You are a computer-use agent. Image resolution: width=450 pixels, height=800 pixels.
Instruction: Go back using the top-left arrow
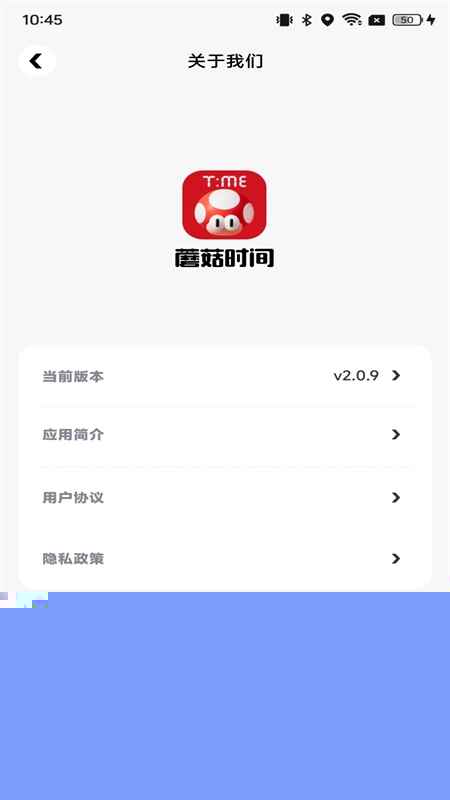37,61
